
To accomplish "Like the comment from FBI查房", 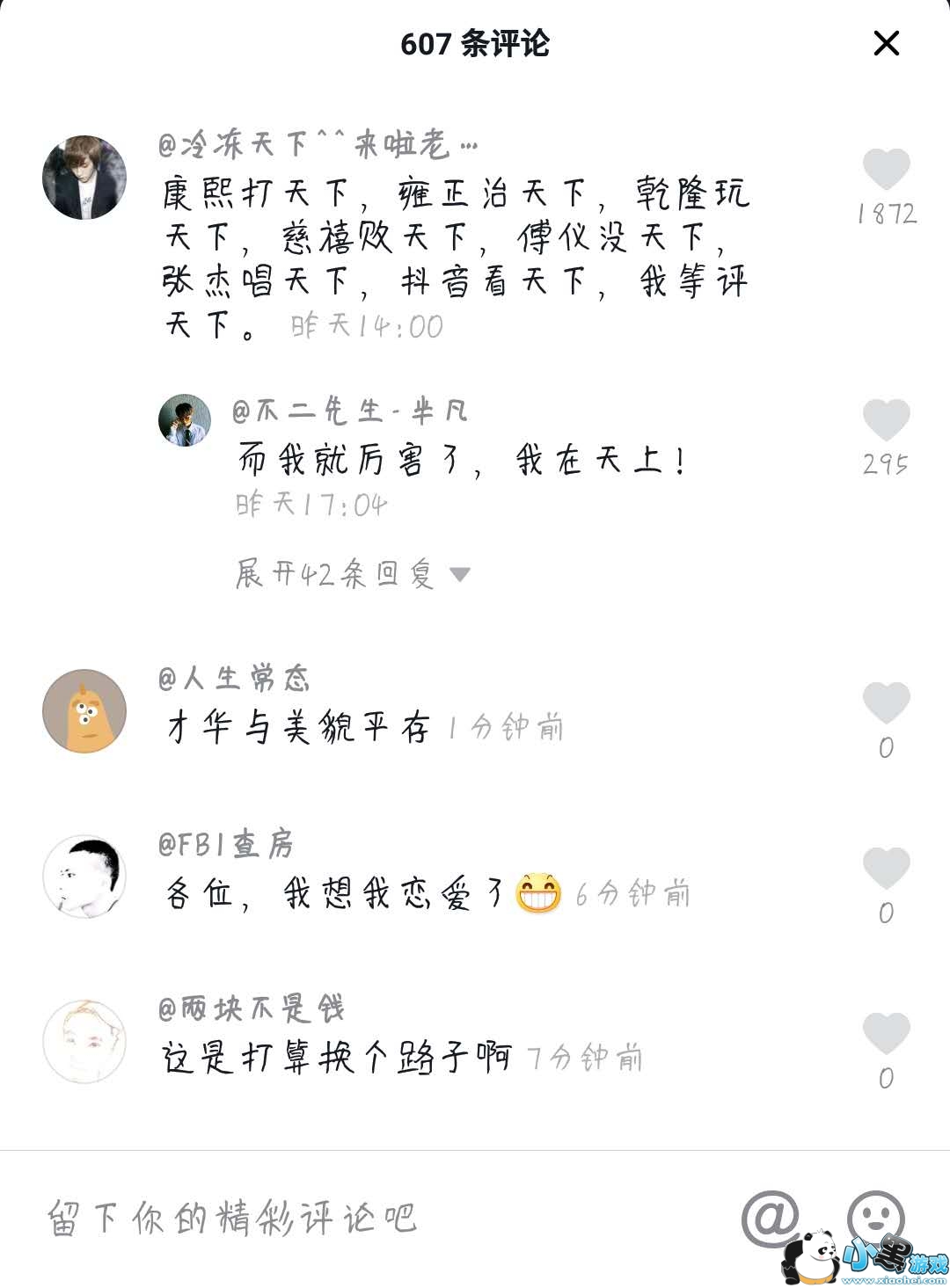I will pyautogui.click(x=886, y=869).
